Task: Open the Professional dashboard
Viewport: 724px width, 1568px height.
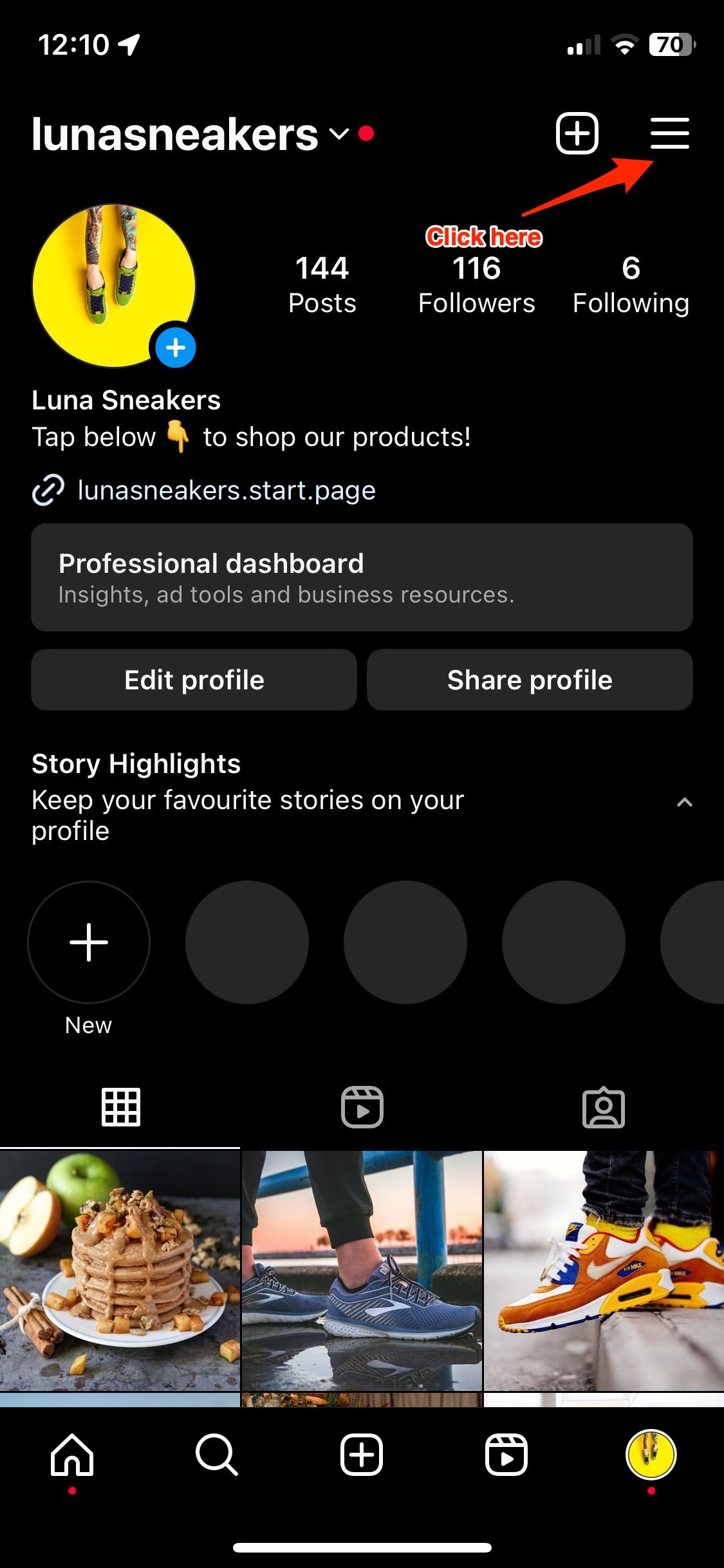Action: [x=362, y=577]
